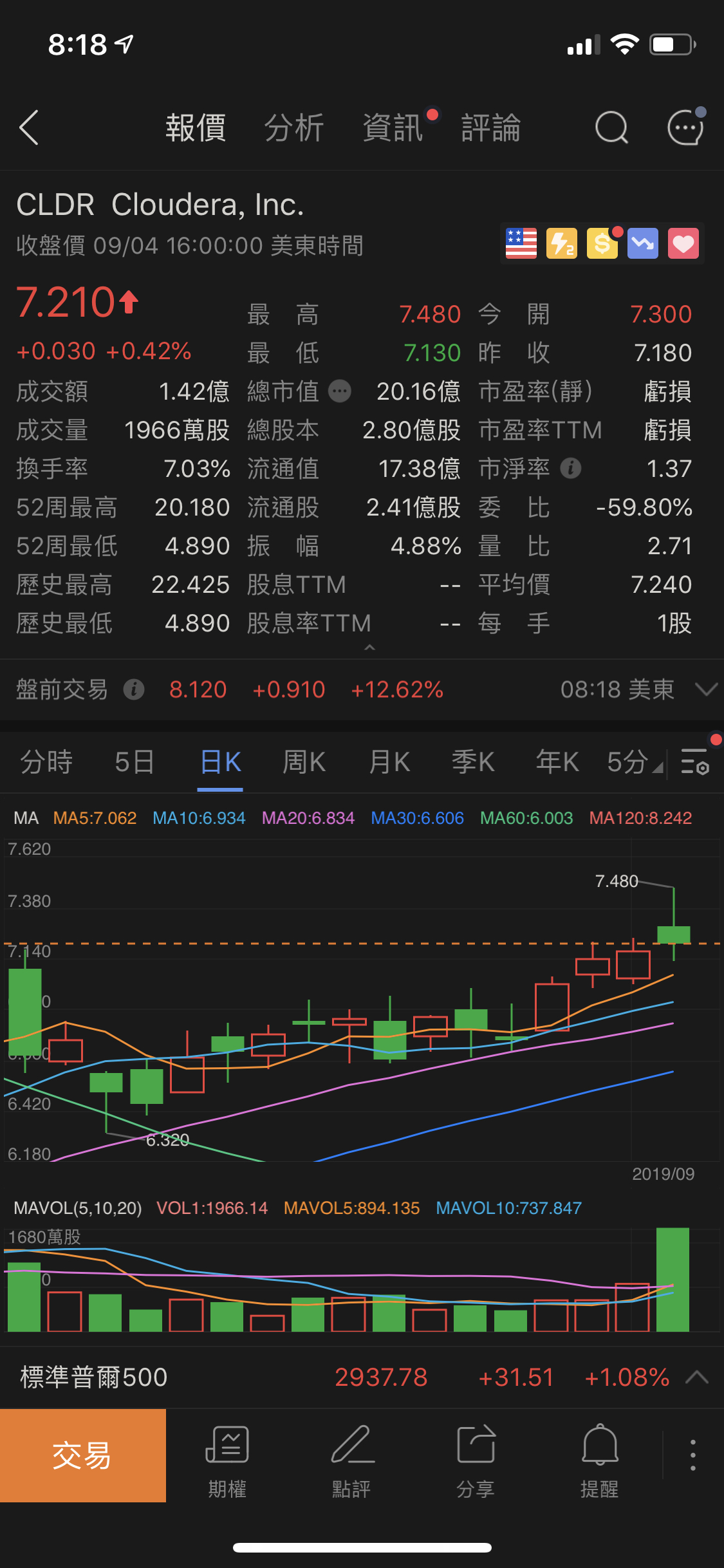This screenshot has width=724, height=1568.
Task: Select the 周K weekly chart tab
Action: click(x=303, y=761)
